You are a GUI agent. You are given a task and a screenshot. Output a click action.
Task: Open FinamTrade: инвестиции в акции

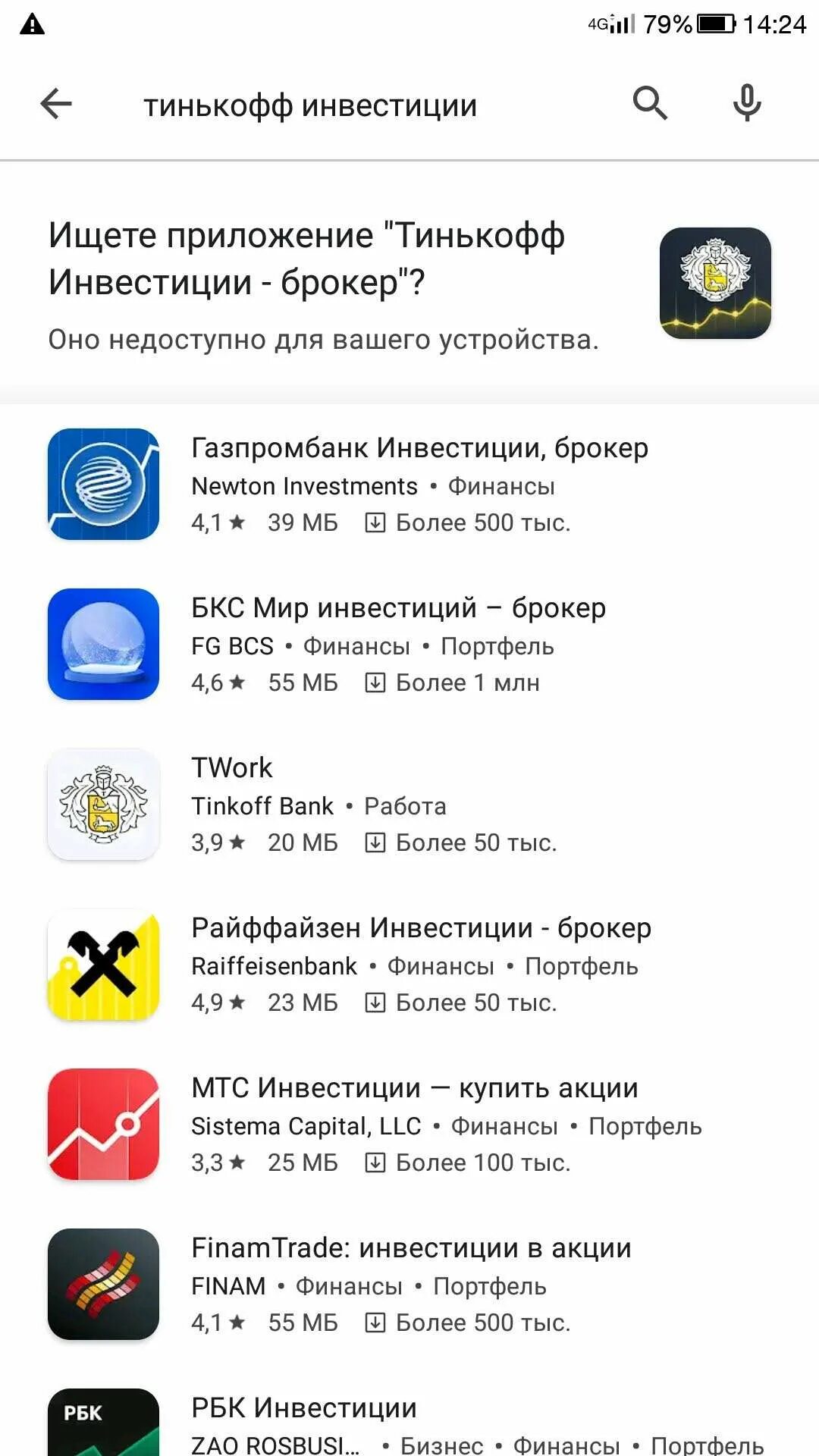409,1285
